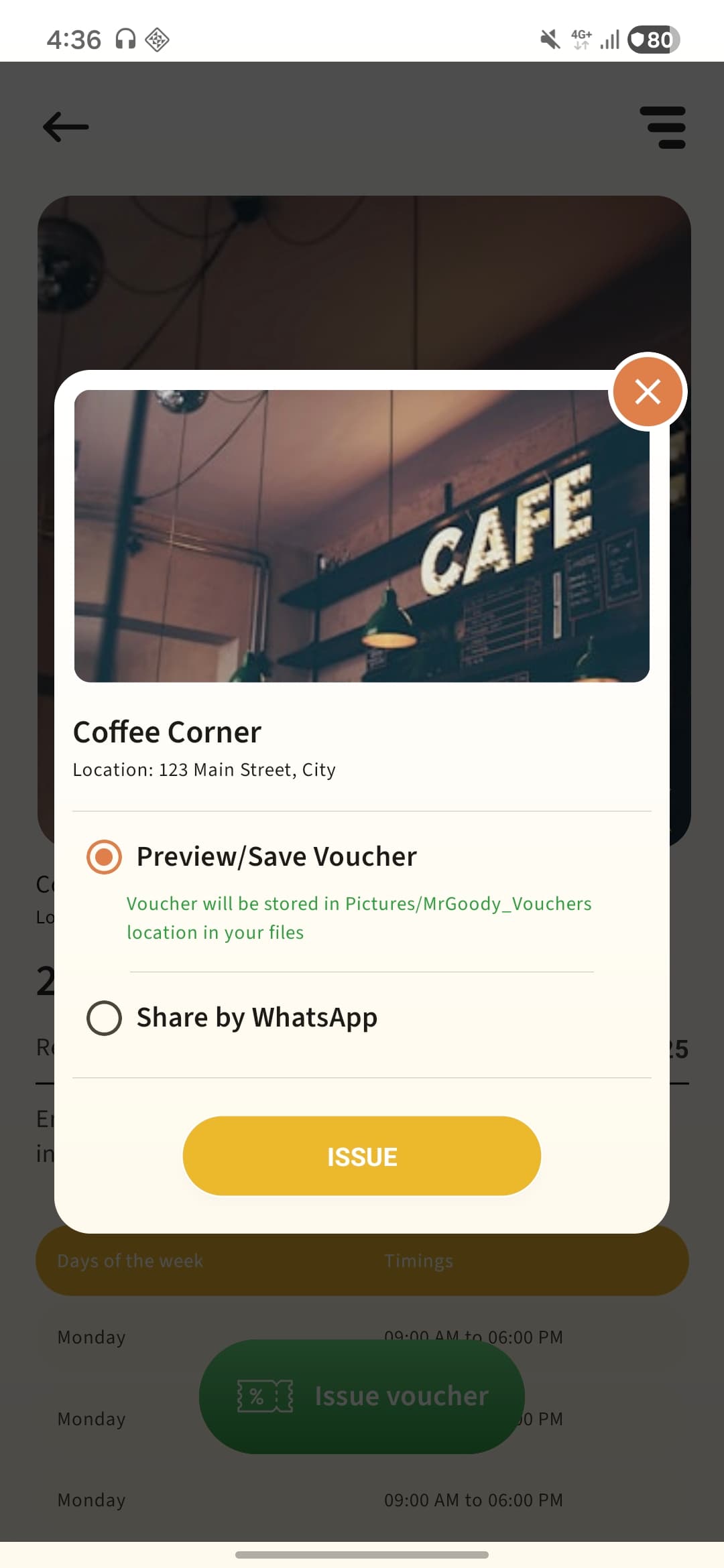This screenshot has width=724, height=1568.
Task: Tap the battery level indicator showing 80
Action: (x=651, y=40)
